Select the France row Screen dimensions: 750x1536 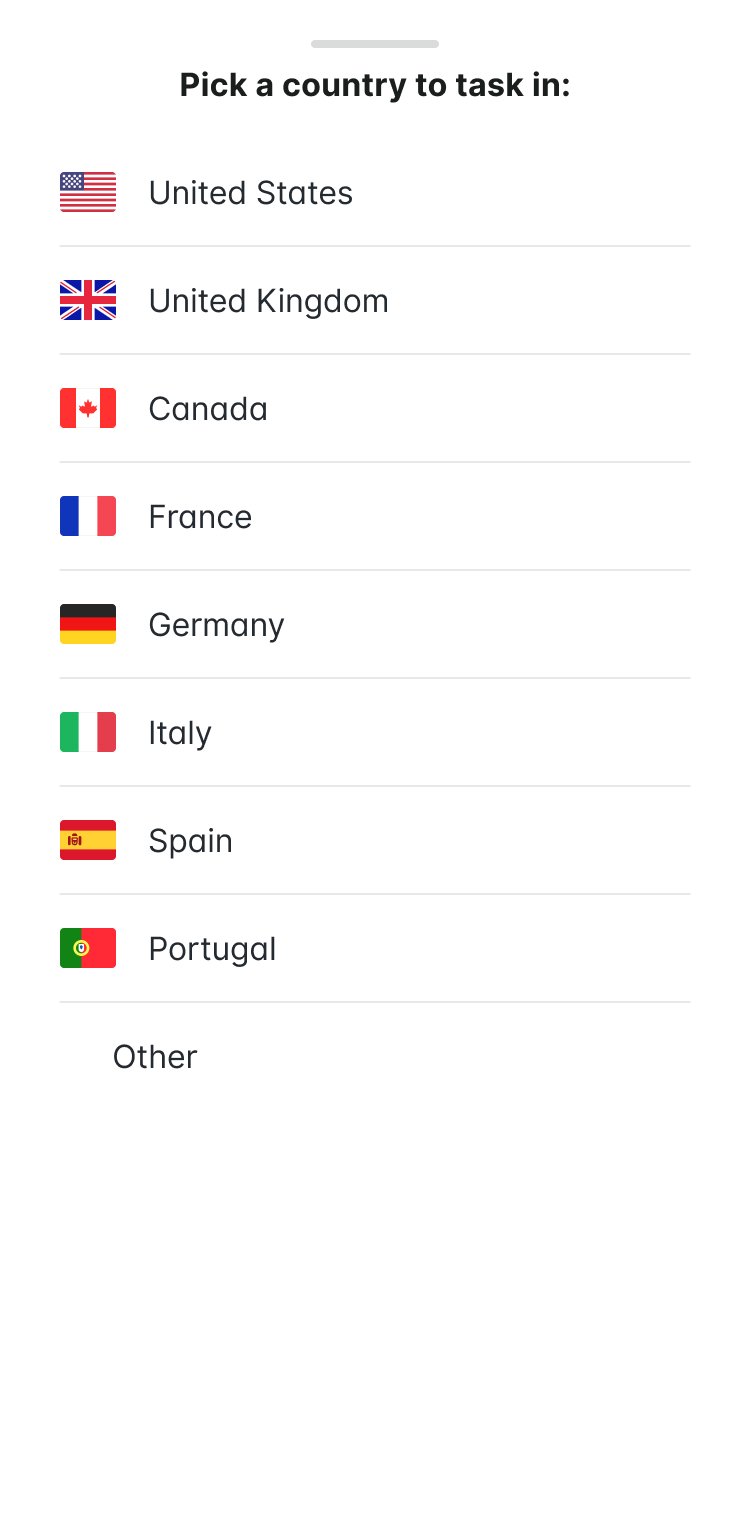pos(375,516)
